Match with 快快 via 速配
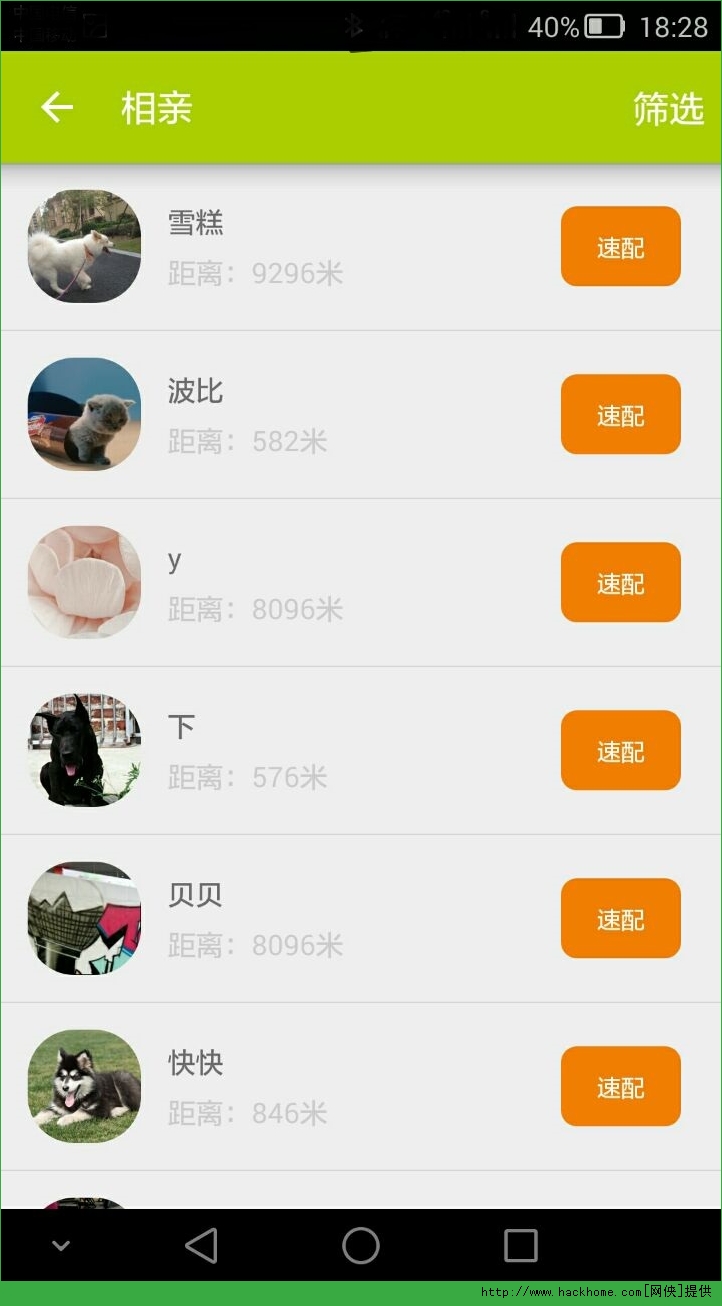 620,1087
